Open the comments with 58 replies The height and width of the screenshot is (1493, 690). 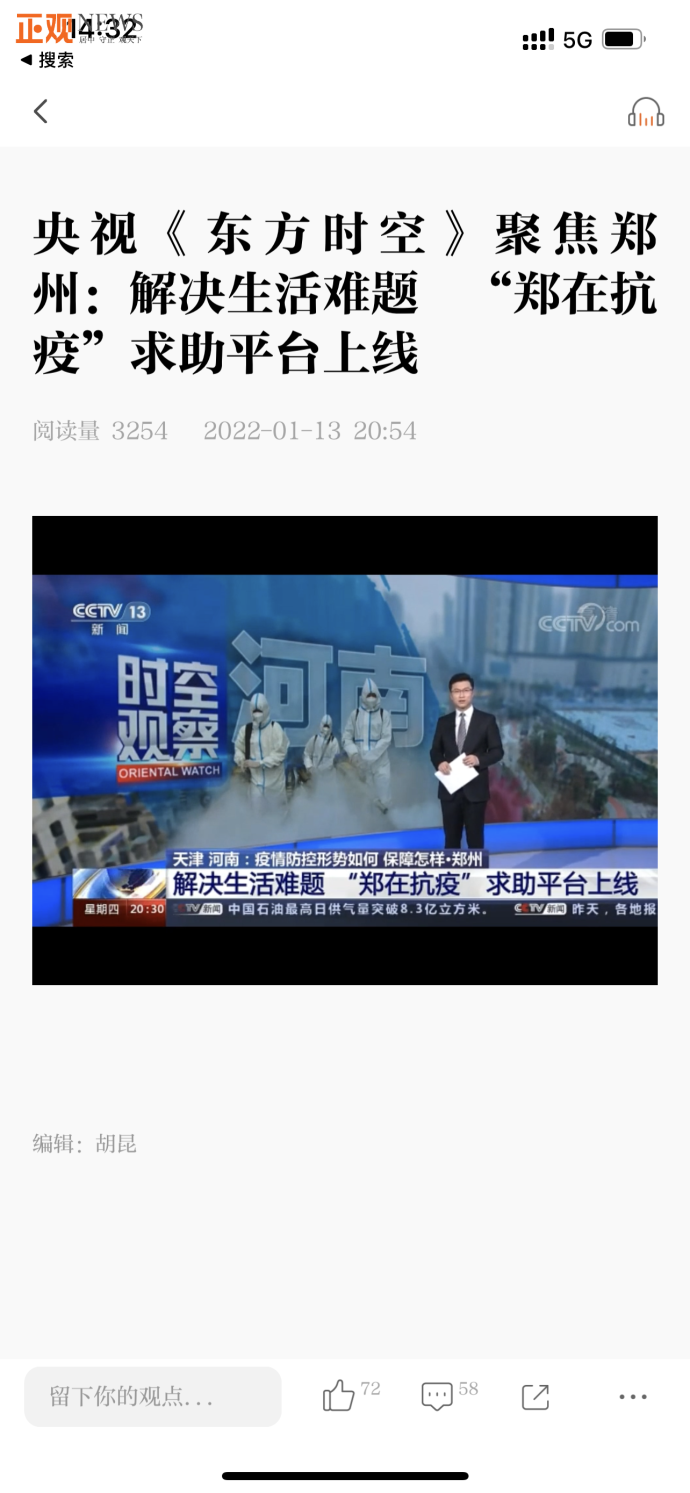click(x=437, y=1396)
